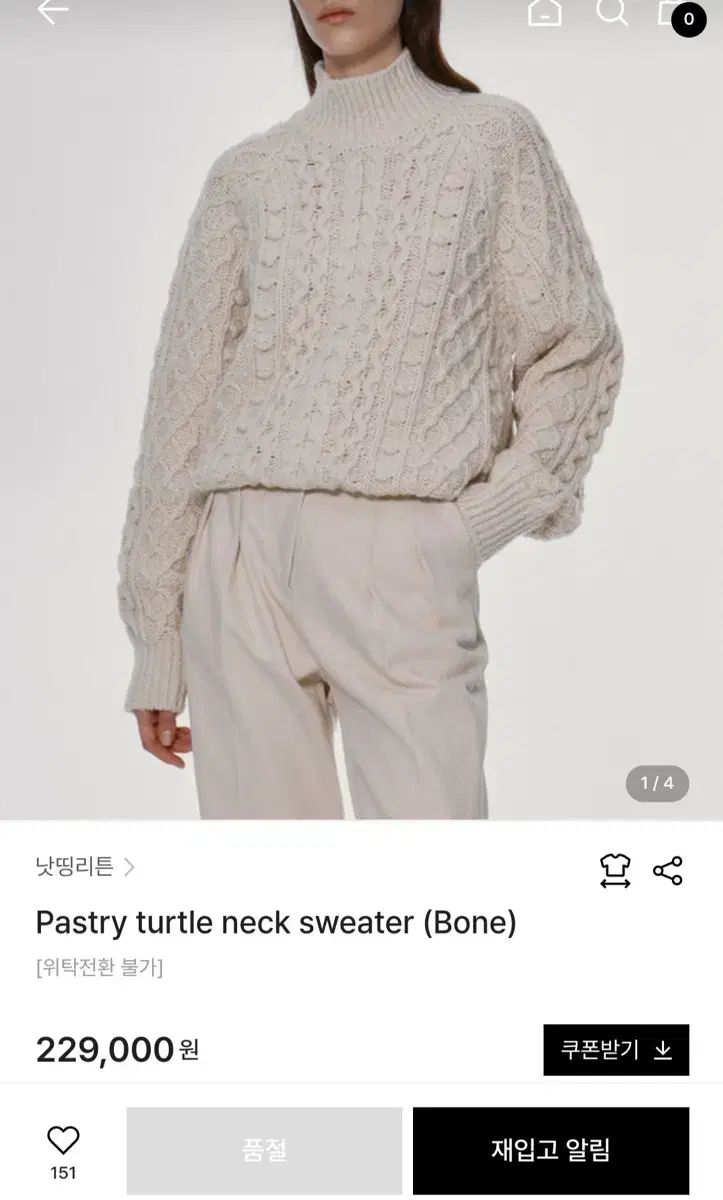This screenshot has width=723, height=1200.
Task: Open the search icon
Action: (611, 12)
